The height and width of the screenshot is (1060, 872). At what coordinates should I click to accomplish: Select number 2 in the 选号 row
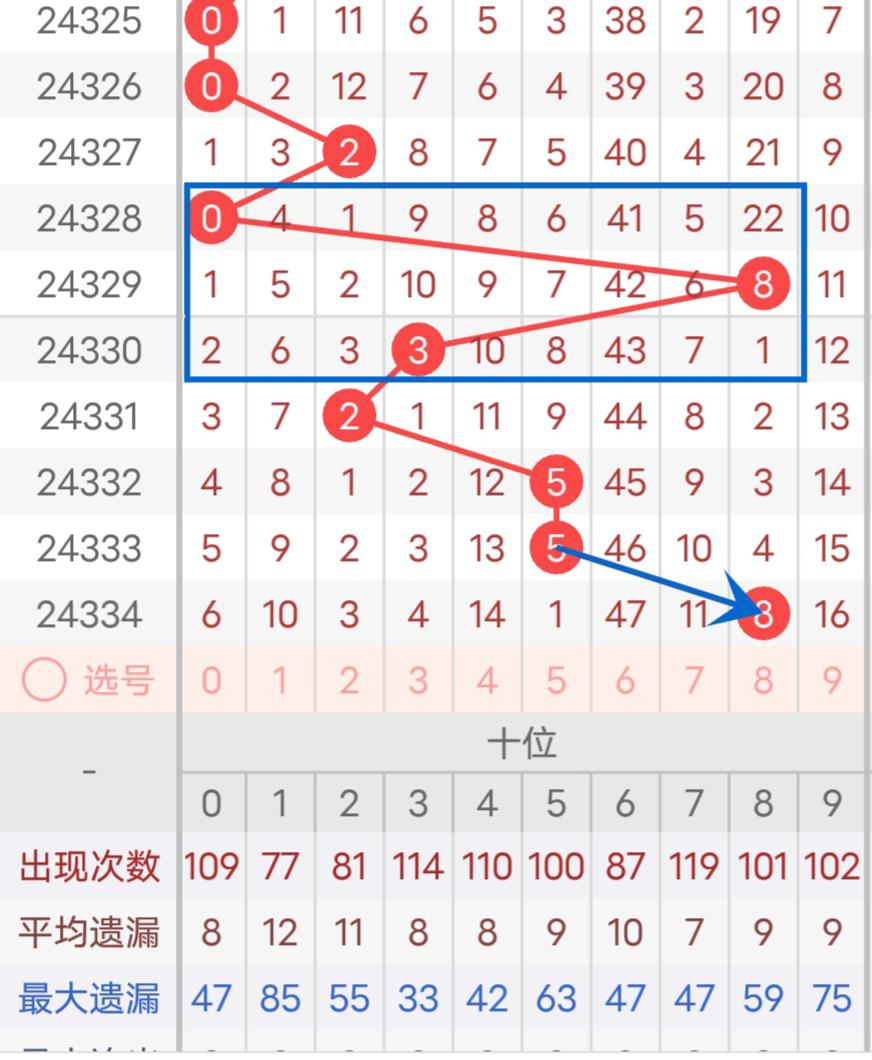(348, 681)
